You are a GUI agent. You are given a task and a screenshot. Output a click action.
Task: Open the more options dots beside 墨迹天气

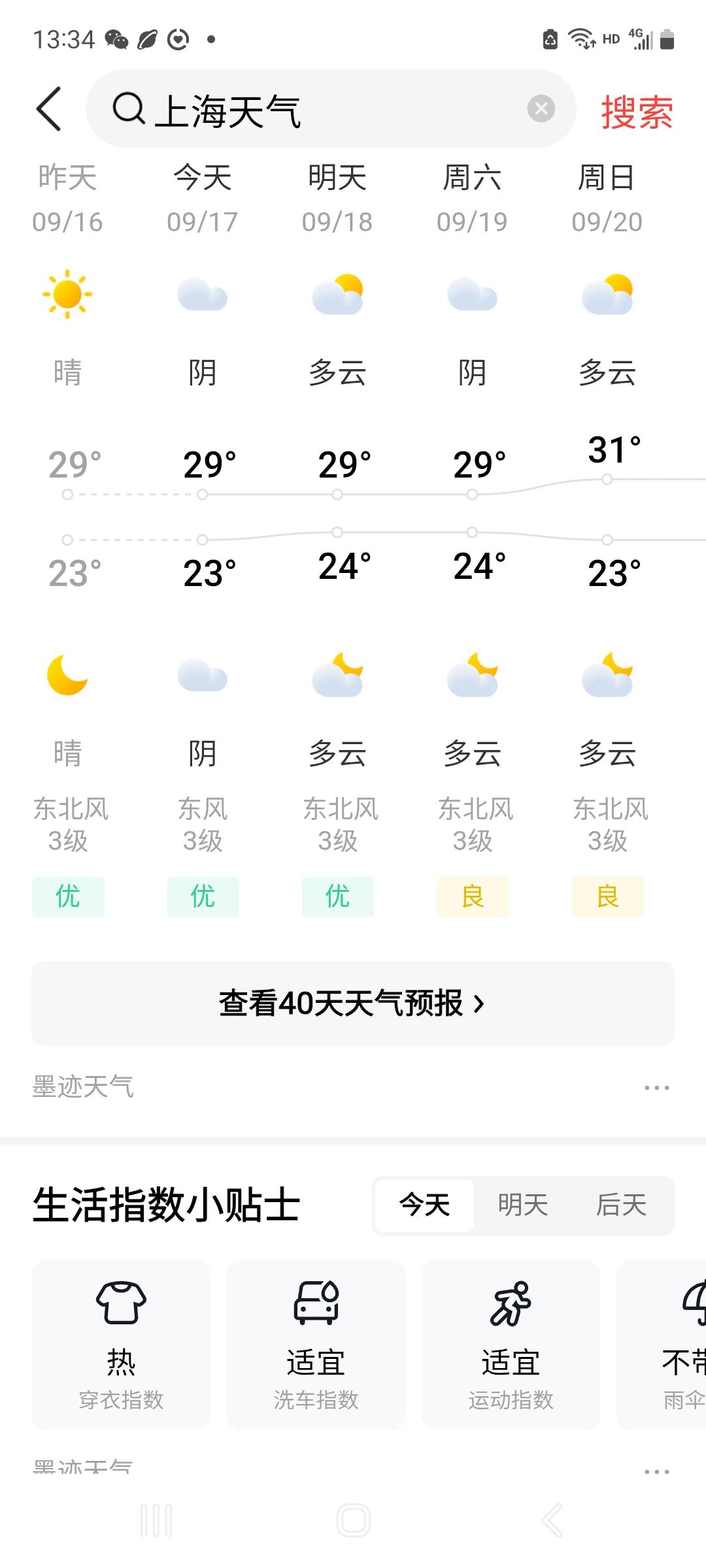656,1088
